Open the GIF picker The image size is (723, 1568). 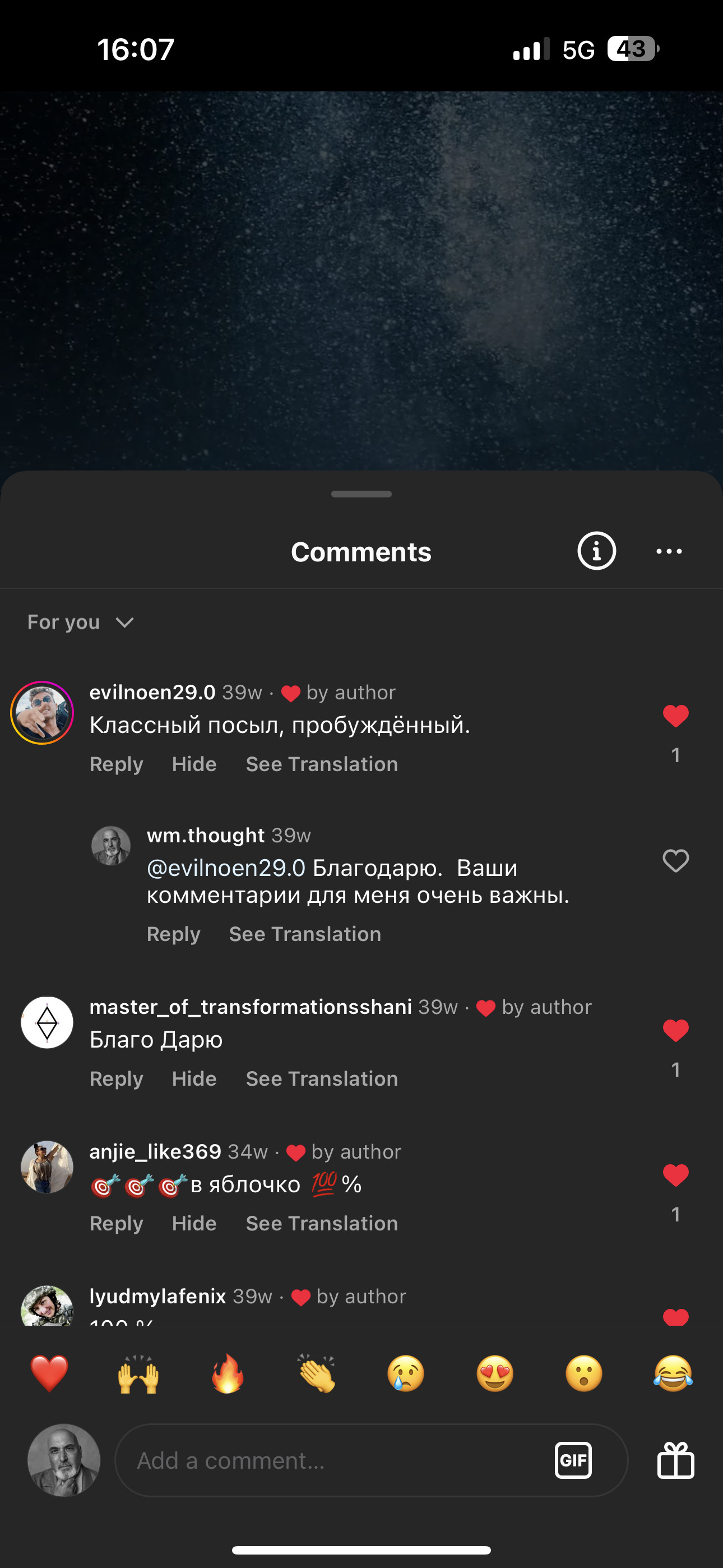coord(573,1460)
